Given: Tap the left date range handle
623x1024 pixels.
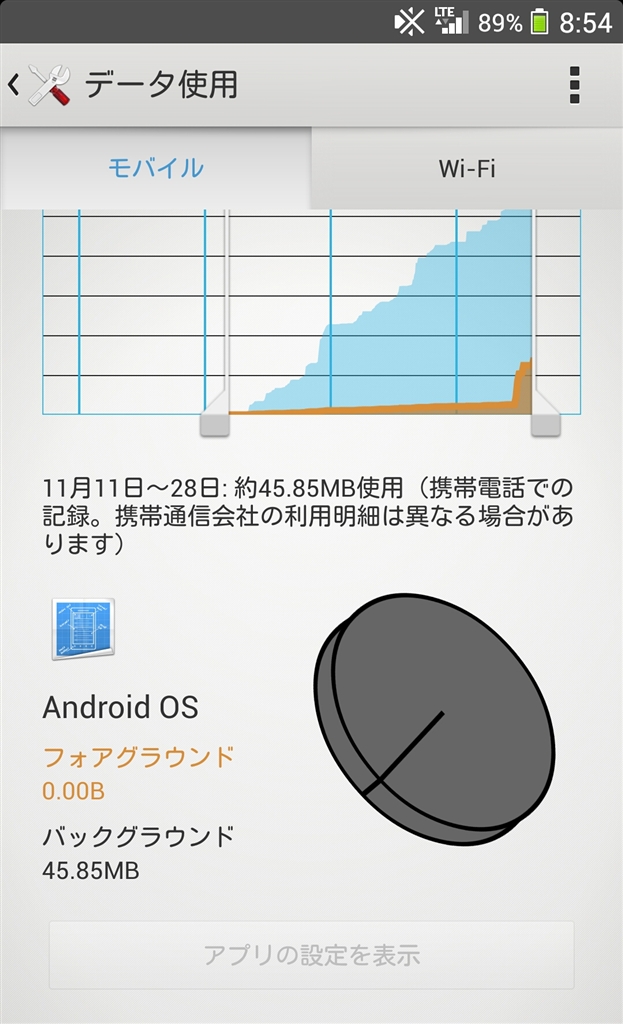Looking at the screenshot, I should coord(215,423).
